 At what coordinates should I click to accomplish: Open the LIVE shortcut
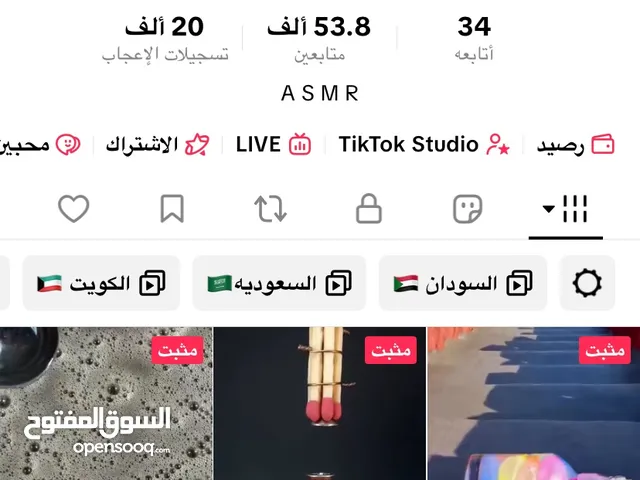pyautogui.click(x=273, y=145)
